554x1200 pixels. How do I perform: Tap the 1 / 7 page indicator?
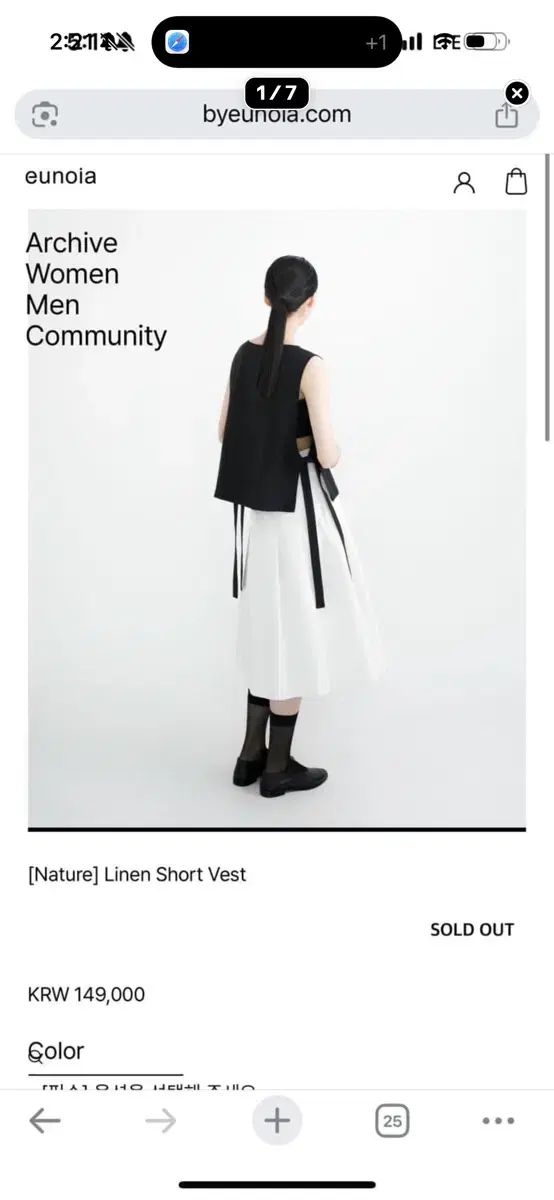(277, 93)
